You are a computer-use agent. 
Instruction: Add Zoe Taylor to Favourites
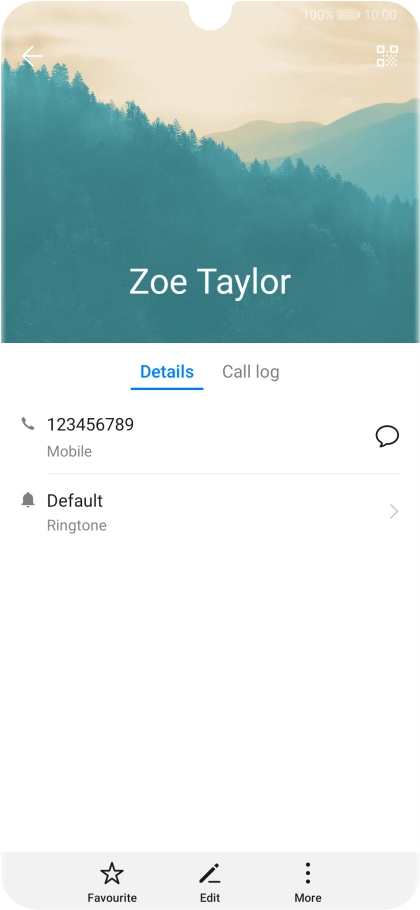112,882
